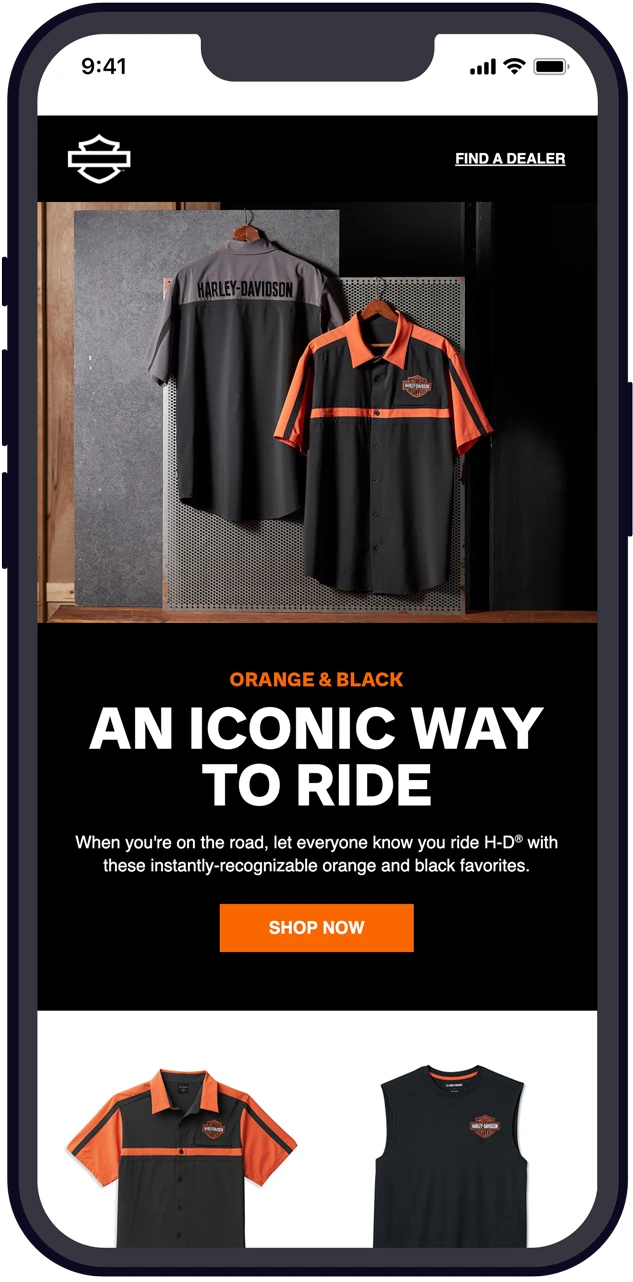
Task: View the black sleeveless tee product
Action: coord(451,1155)
